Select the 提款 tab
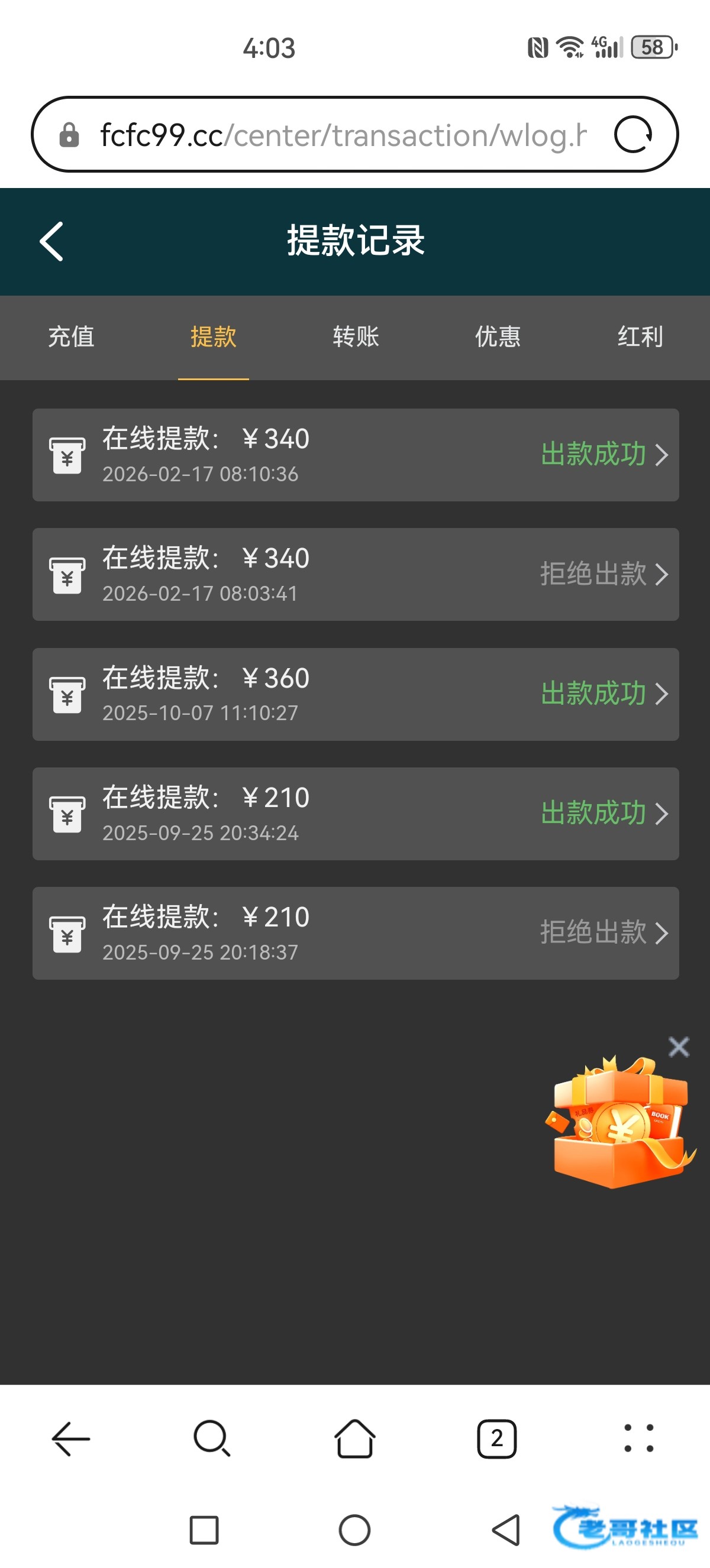The width and height of the screenshot is (710, 1568). 213,336
